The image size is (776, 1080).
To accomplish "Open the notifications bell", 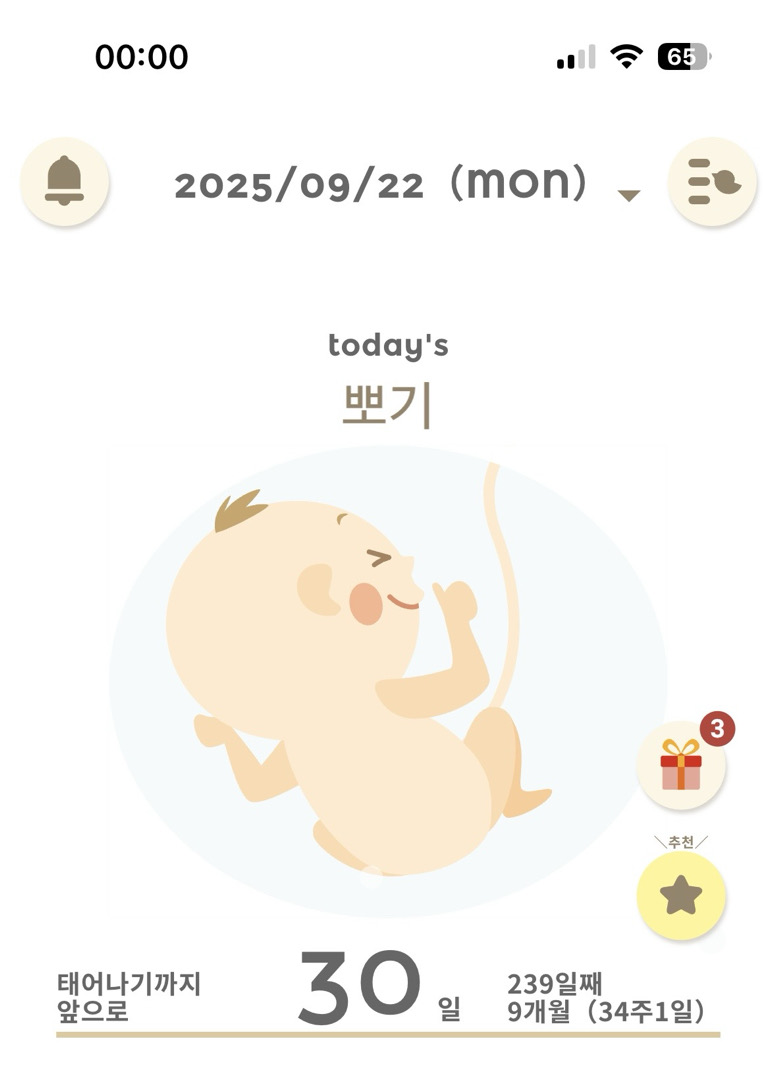I will [65, 181].
